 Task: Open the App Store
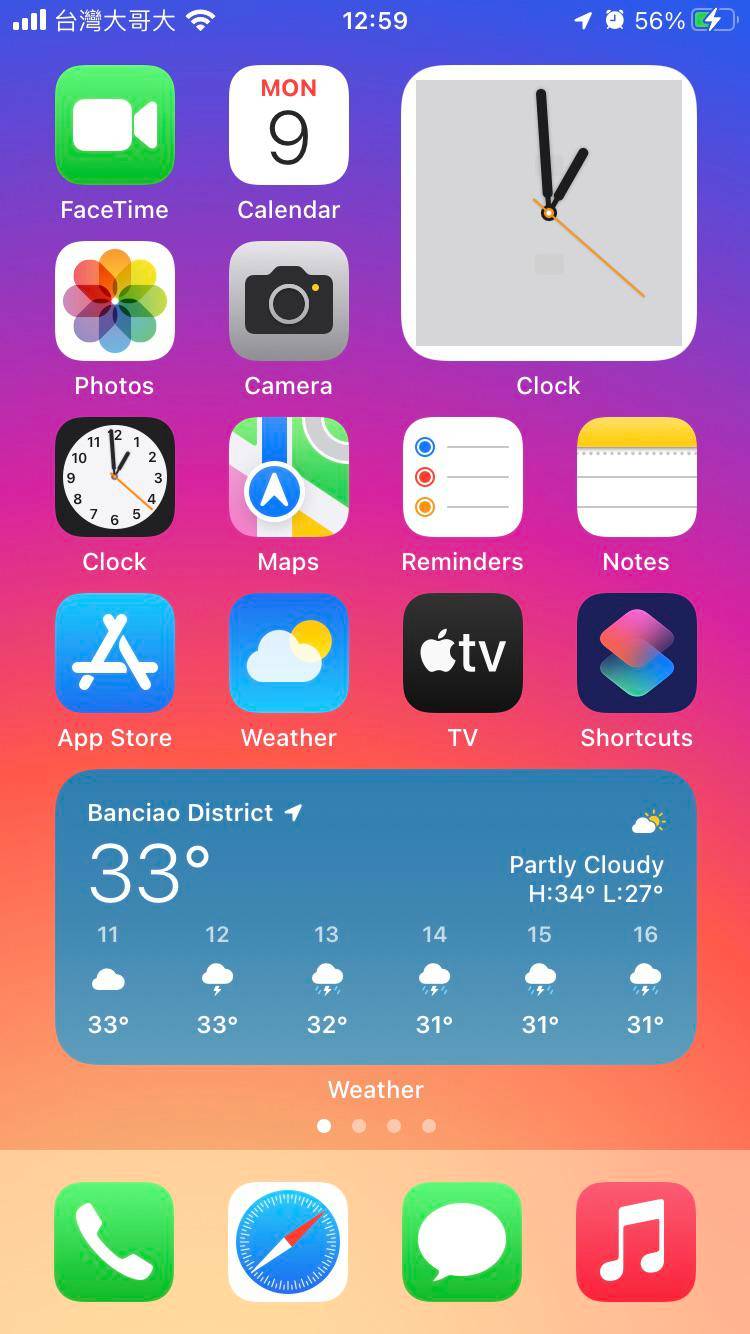pos(114,652)
